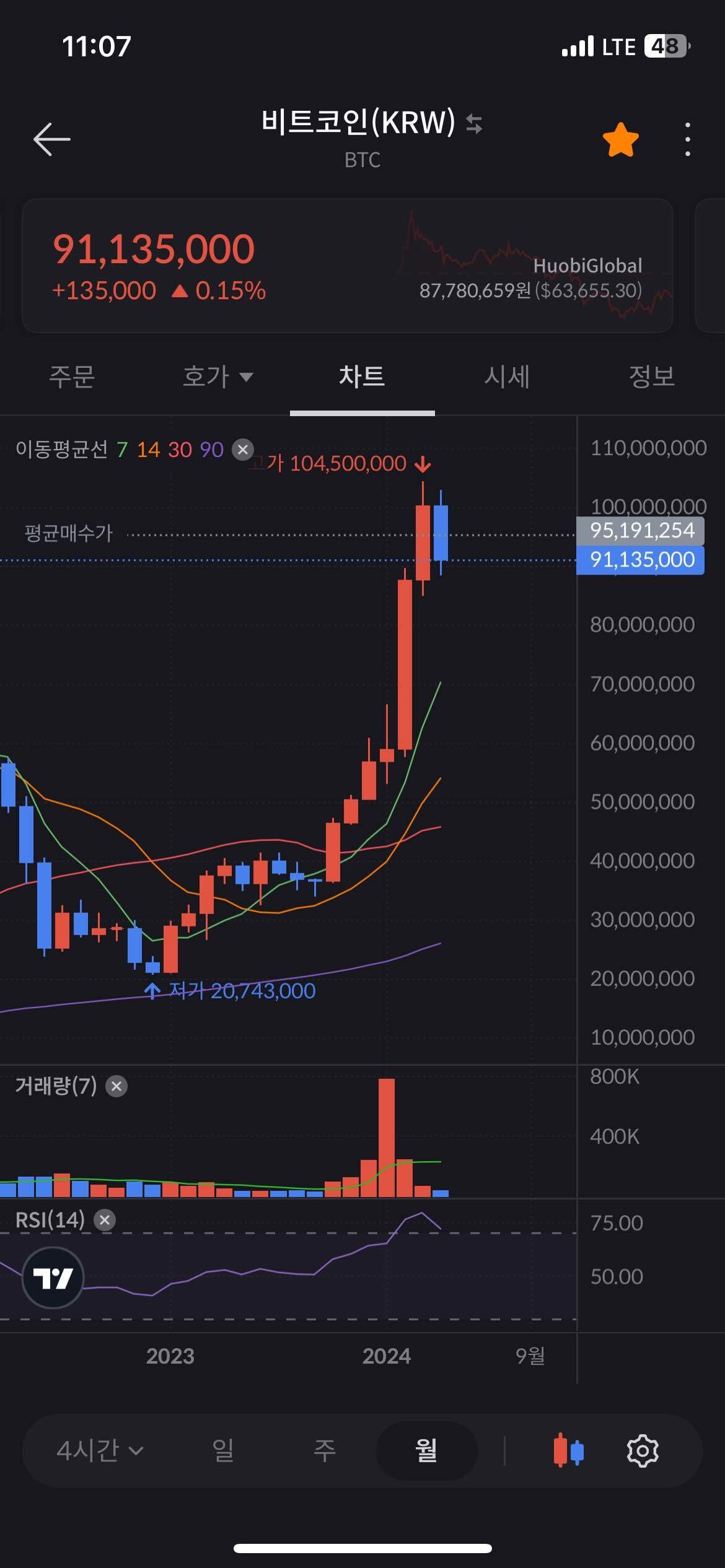Switch to the 주문 tab
The height and width of the screenshot is (1568, 725).
click(x=72, y=376)
